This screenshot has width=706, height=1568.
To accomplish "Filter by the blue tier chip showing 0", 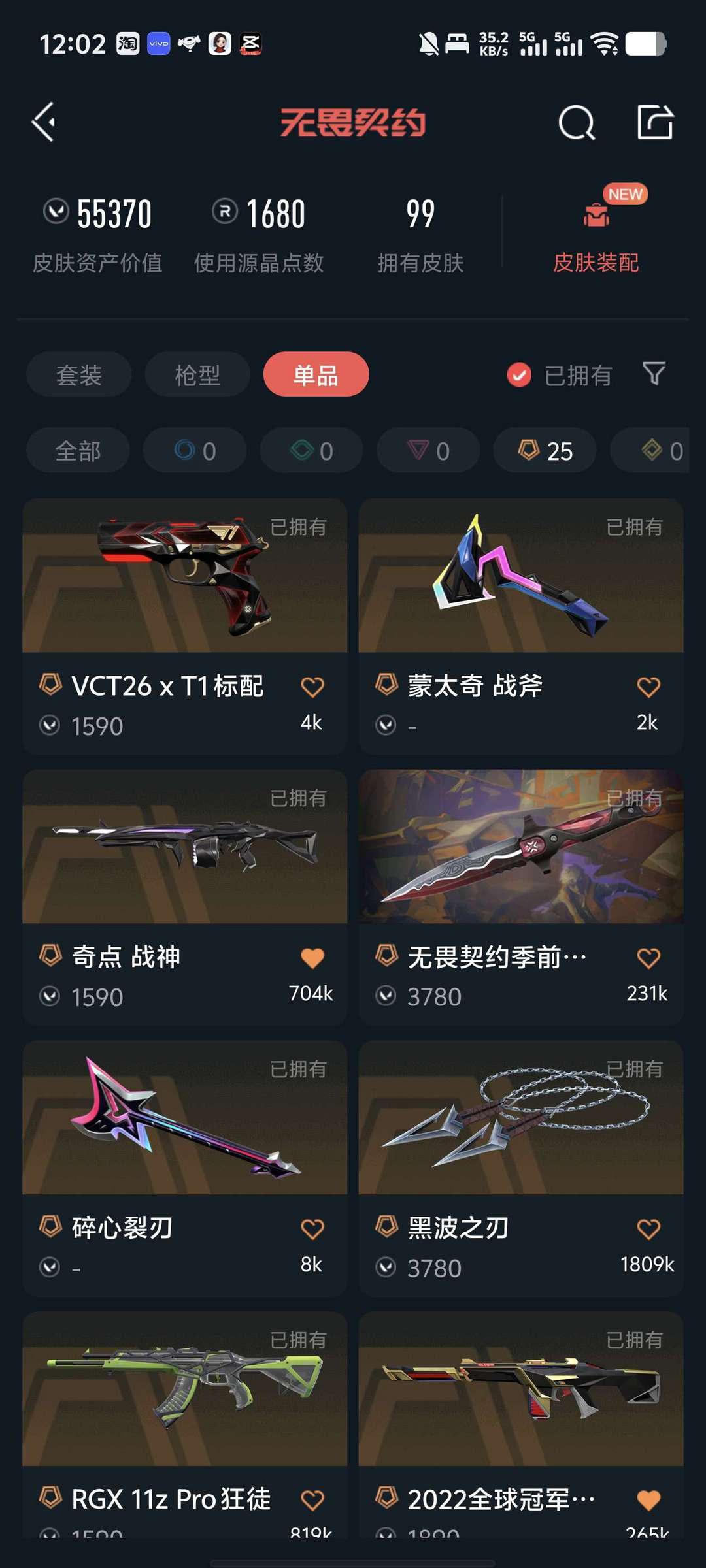I will click(x=195, y=451).
